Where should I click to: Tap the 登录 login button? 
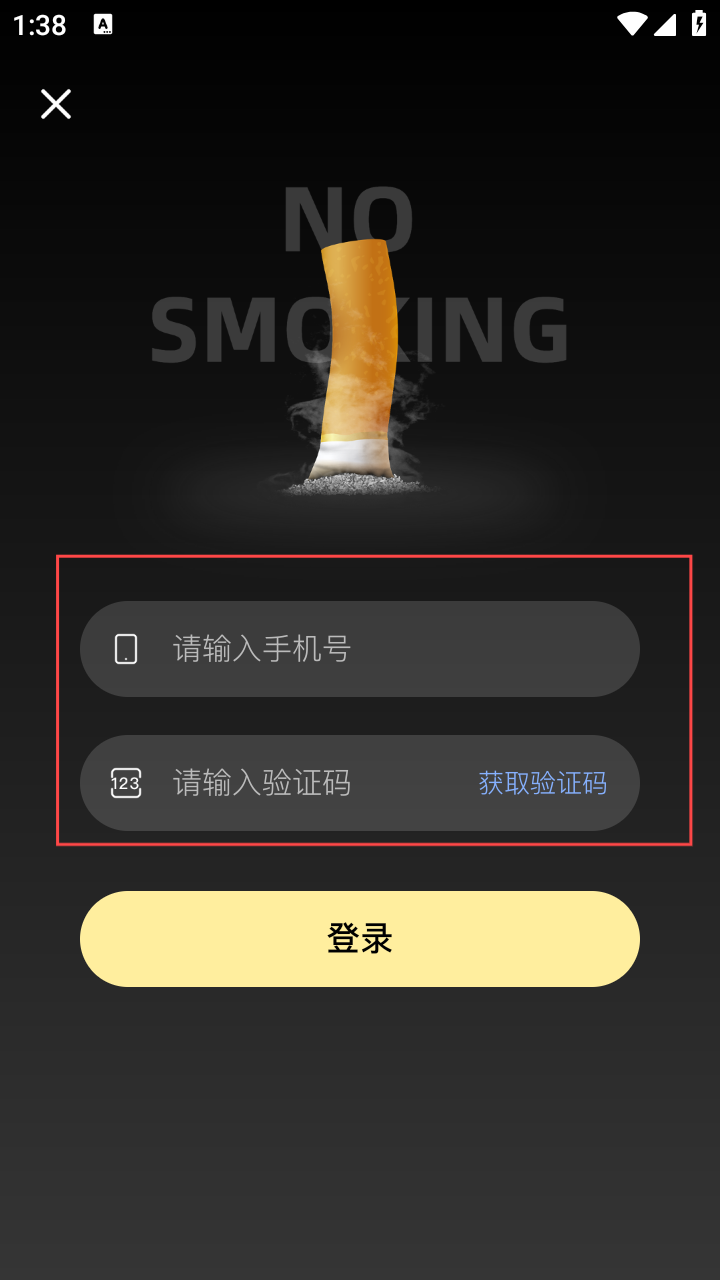pyautogui.click(x=360, y=939)
